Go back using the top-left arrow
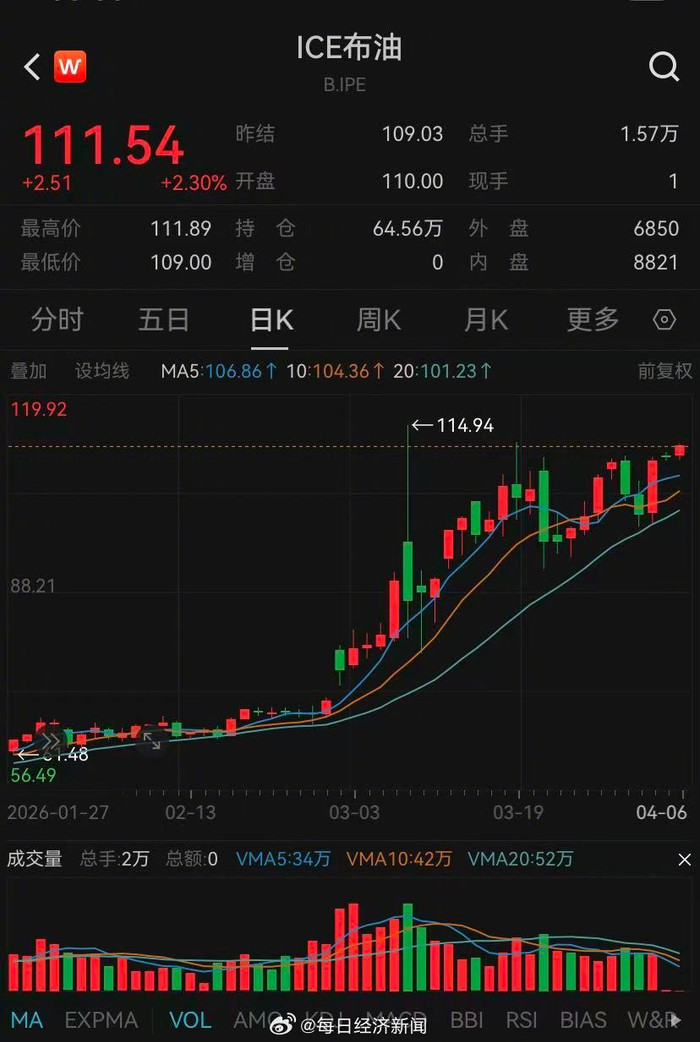This screenshot has width=700, height=1042. tap(32, 67)
